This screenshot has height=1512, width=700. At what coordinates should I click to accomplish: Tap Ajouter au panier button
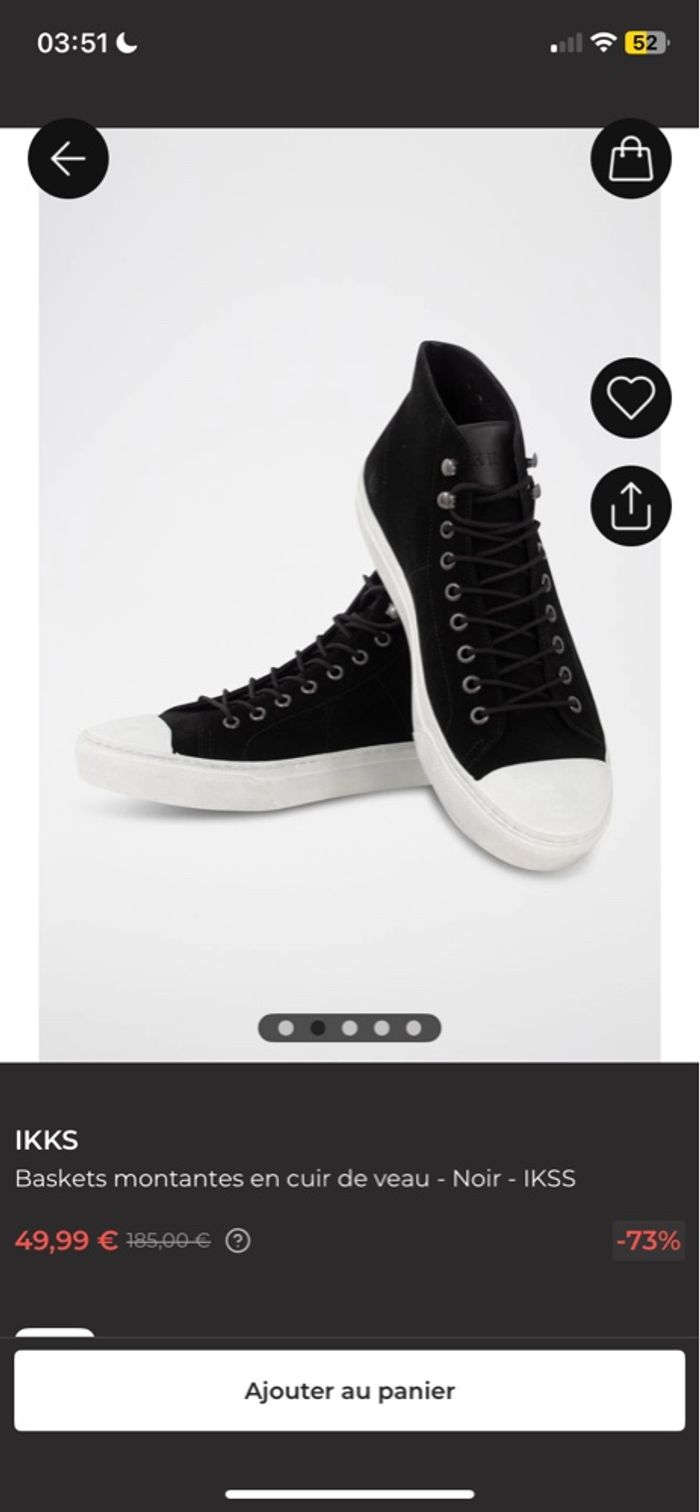tap(349, 1390)
